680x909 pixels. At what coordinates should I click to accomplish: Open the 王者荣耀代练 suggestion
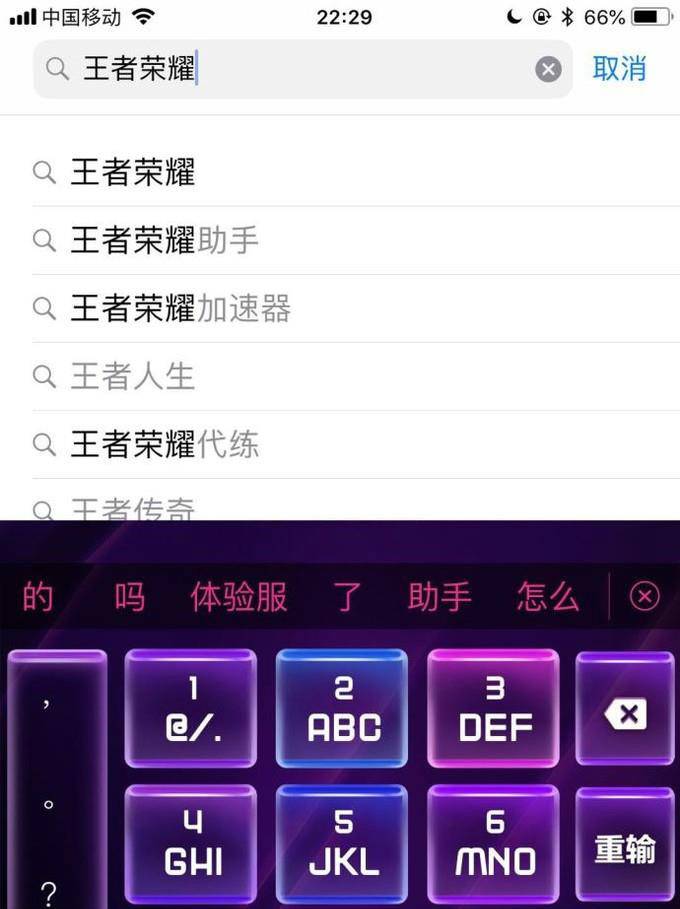click(165, 444)
